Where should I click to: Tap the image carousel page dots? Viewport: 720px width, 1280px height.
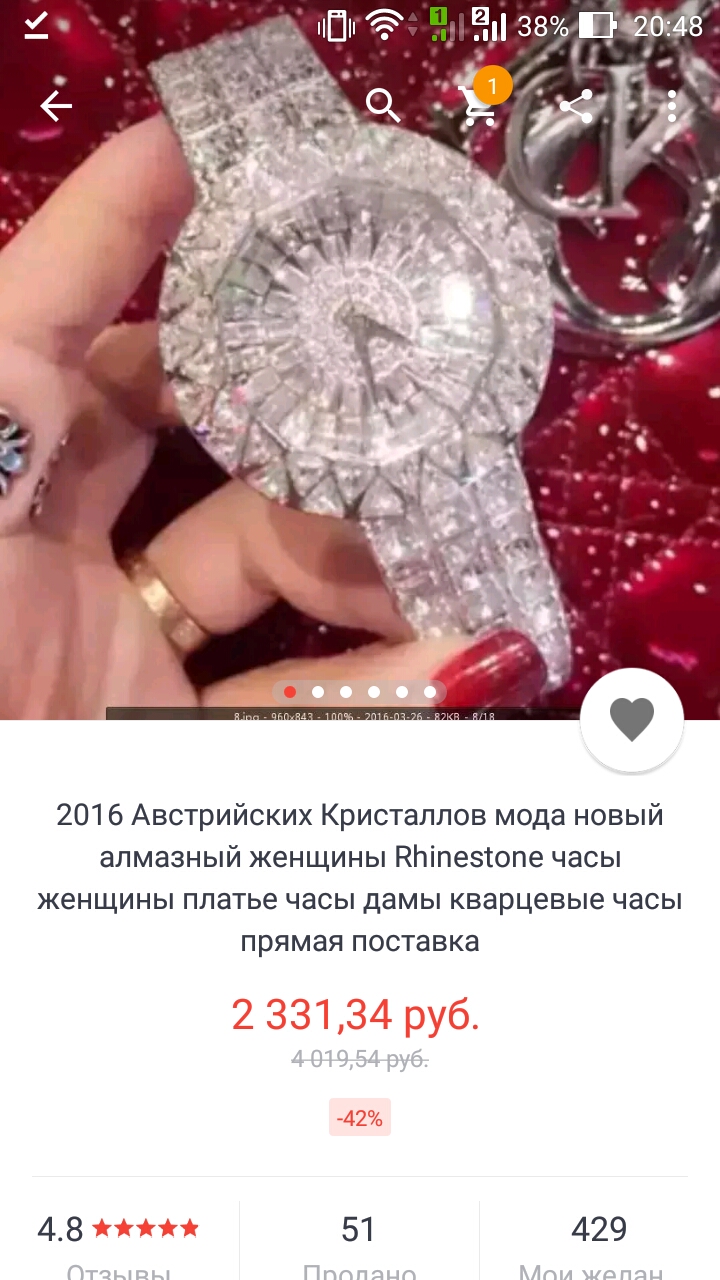tap(360, 691)
